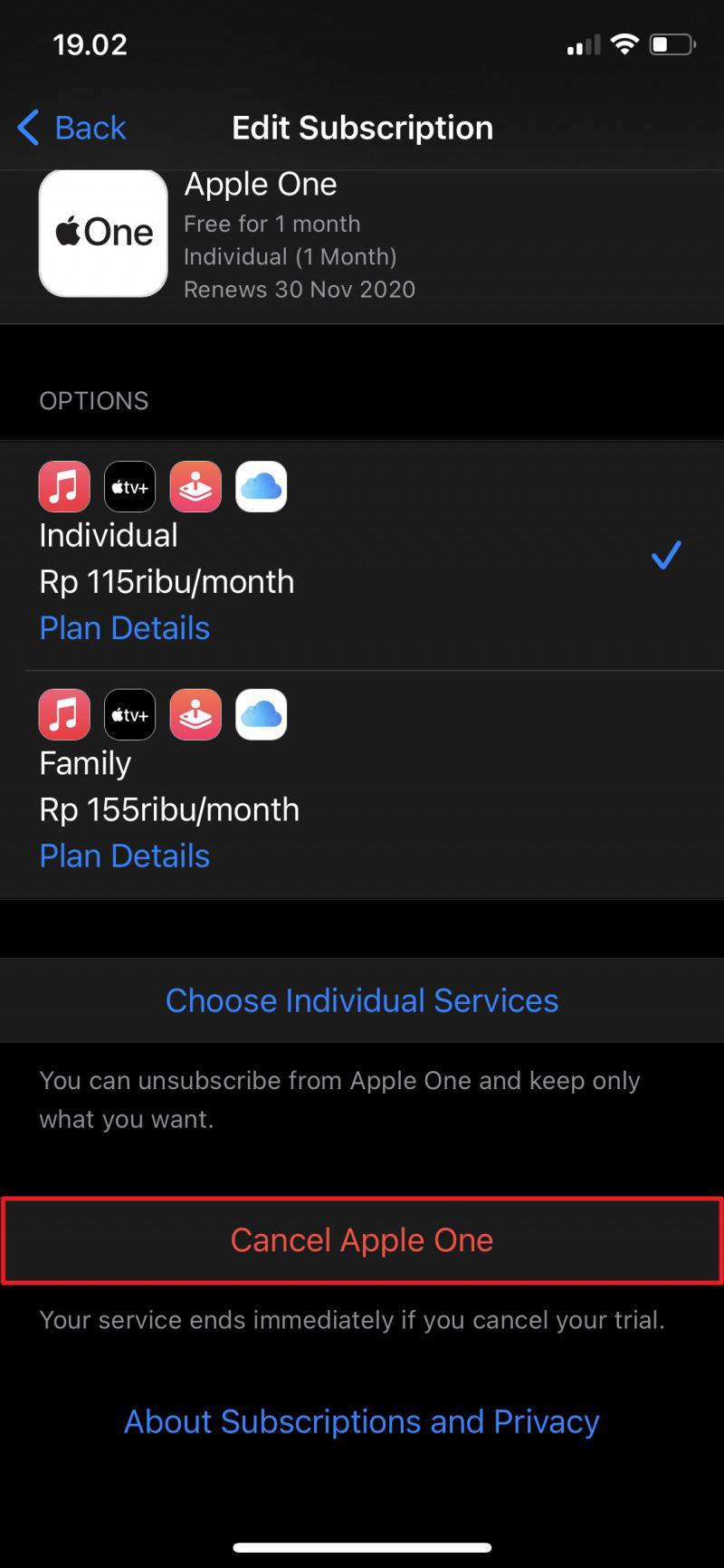Tap Cancel Apple One
The image size is (724, 1568).
click(x=362, y=1240)
